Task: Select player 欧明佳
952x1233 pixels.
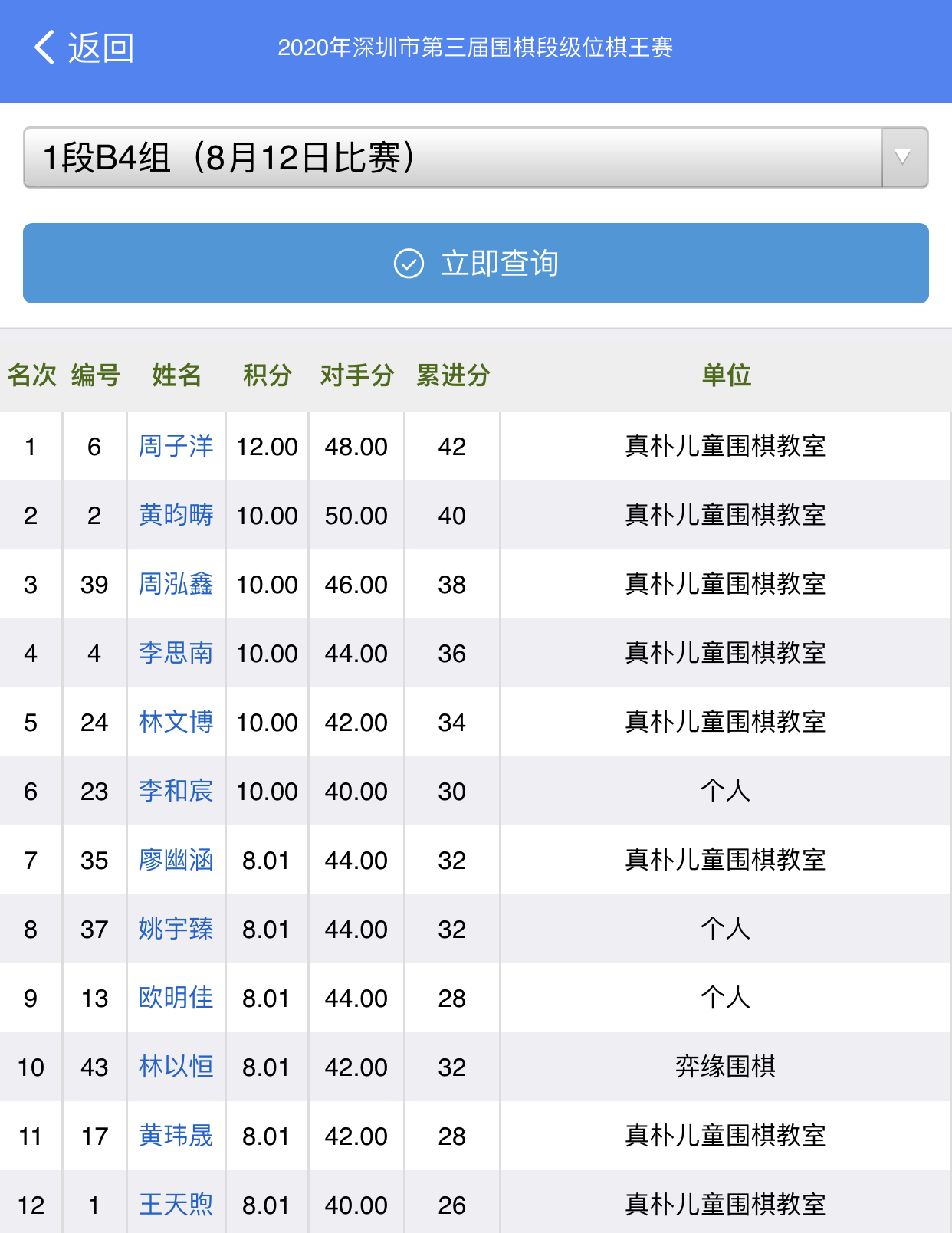Action: [x=176, y=998]
